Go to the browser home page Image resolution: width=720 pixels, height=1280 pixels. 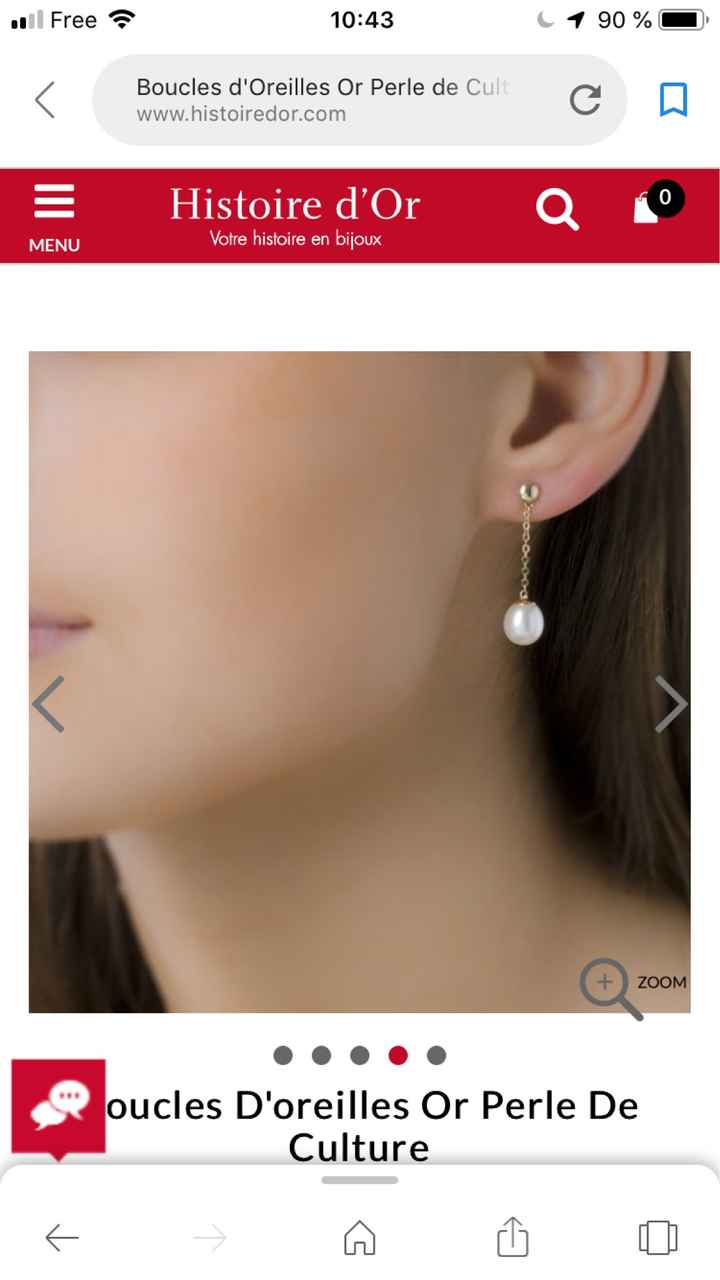pyautogui.click(x=360, y=1238)
